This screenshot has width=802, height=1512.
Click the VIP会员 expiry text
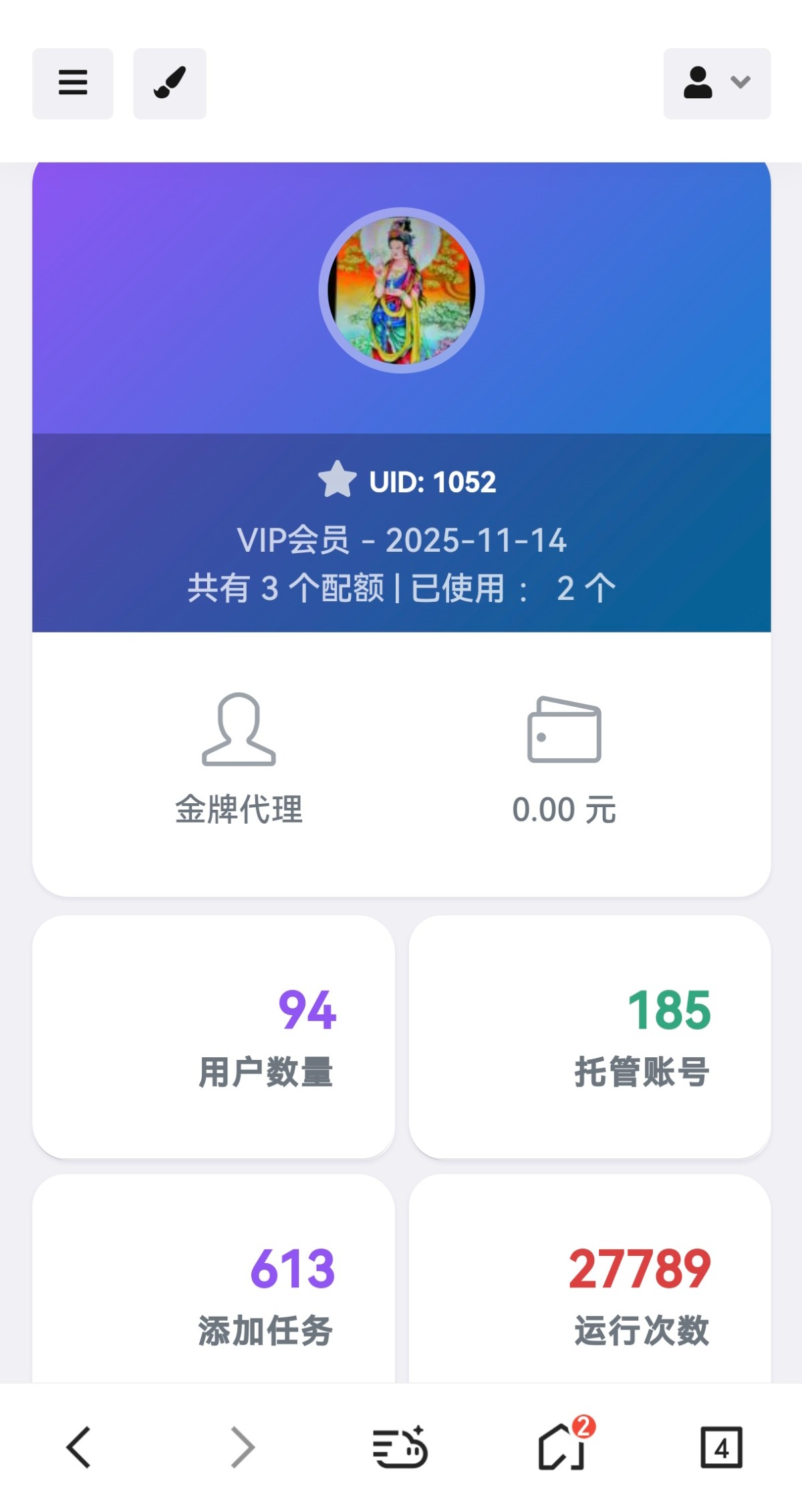tap(401, 539)
